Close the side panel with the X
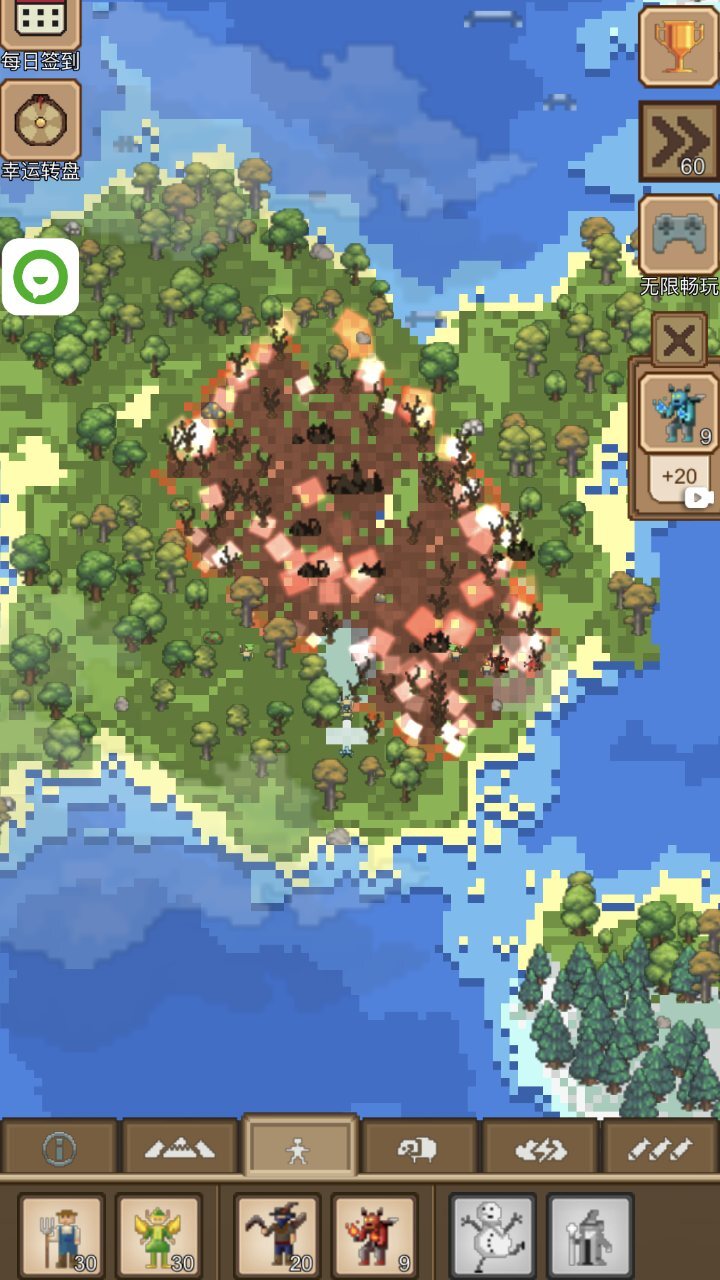The height and width of the screenshot is (1280, 720). click(x=679, y=341)
